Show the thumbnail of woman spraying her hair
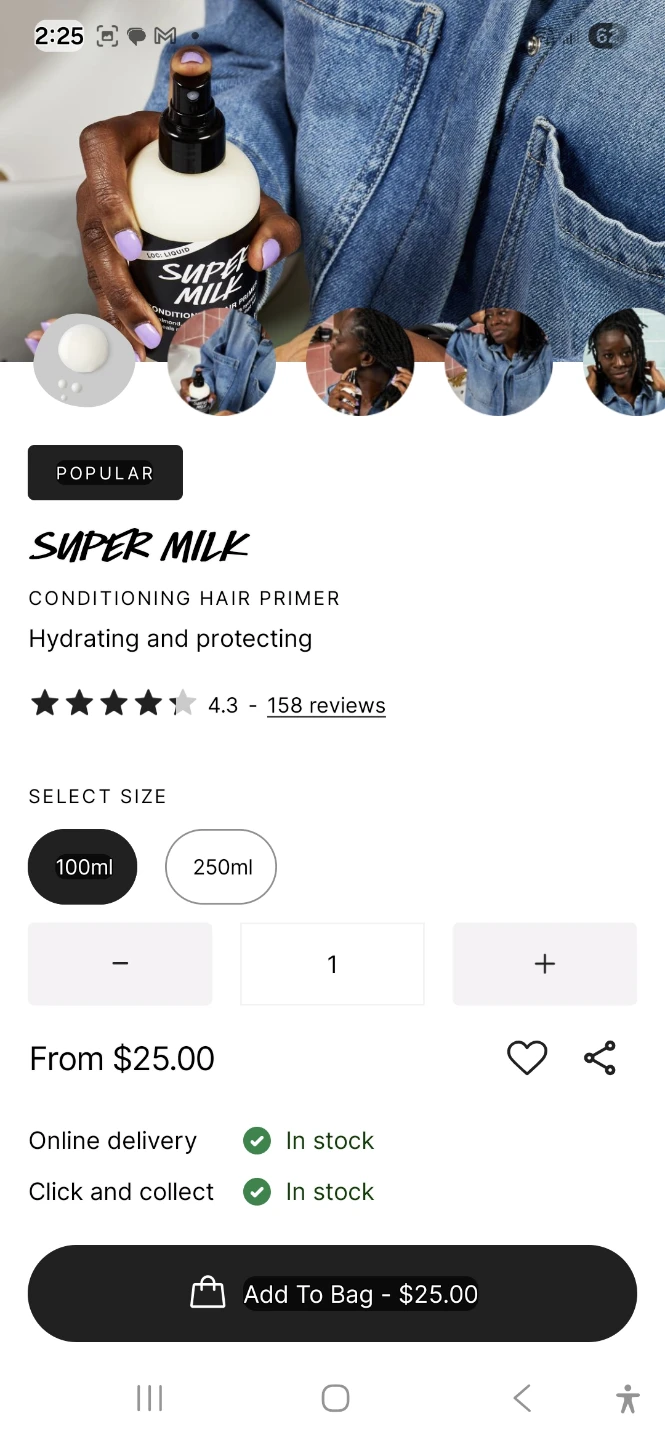This screenshot has width=665, height=1440. 360,361
